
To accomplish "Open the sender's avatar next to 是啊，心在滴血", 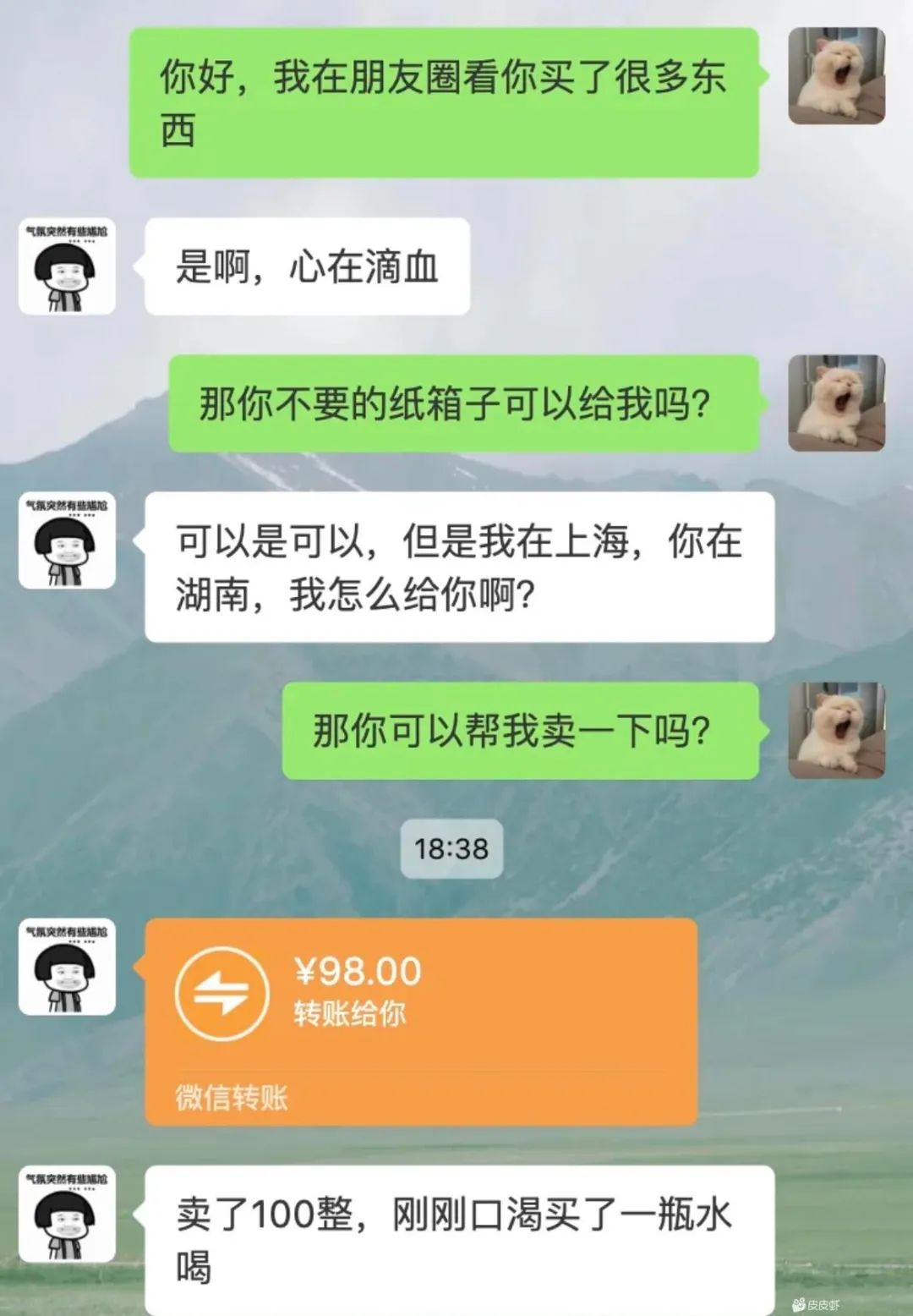I will (x=67, y=266).
